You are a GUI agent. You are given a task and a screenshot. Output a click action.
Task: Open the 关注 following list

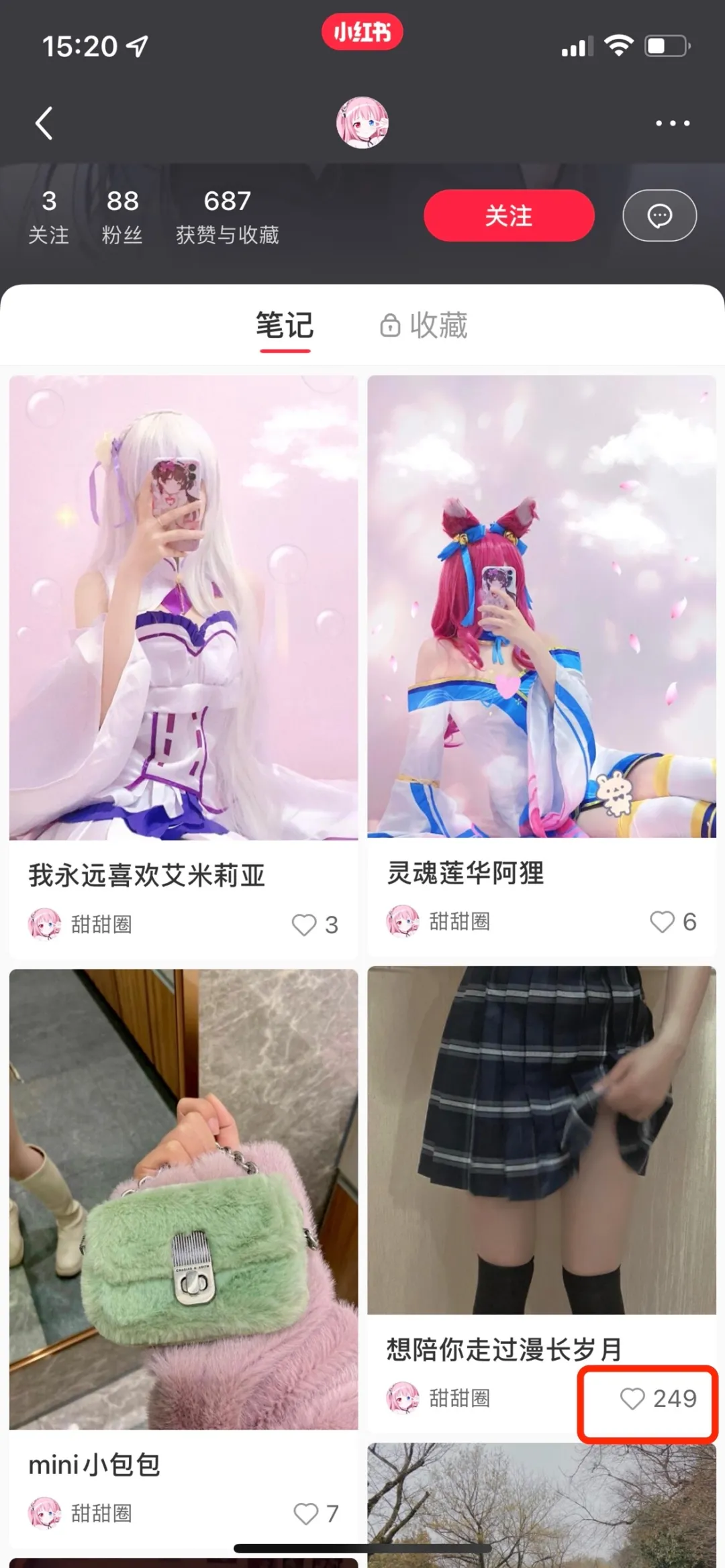[x=48, y=213]
